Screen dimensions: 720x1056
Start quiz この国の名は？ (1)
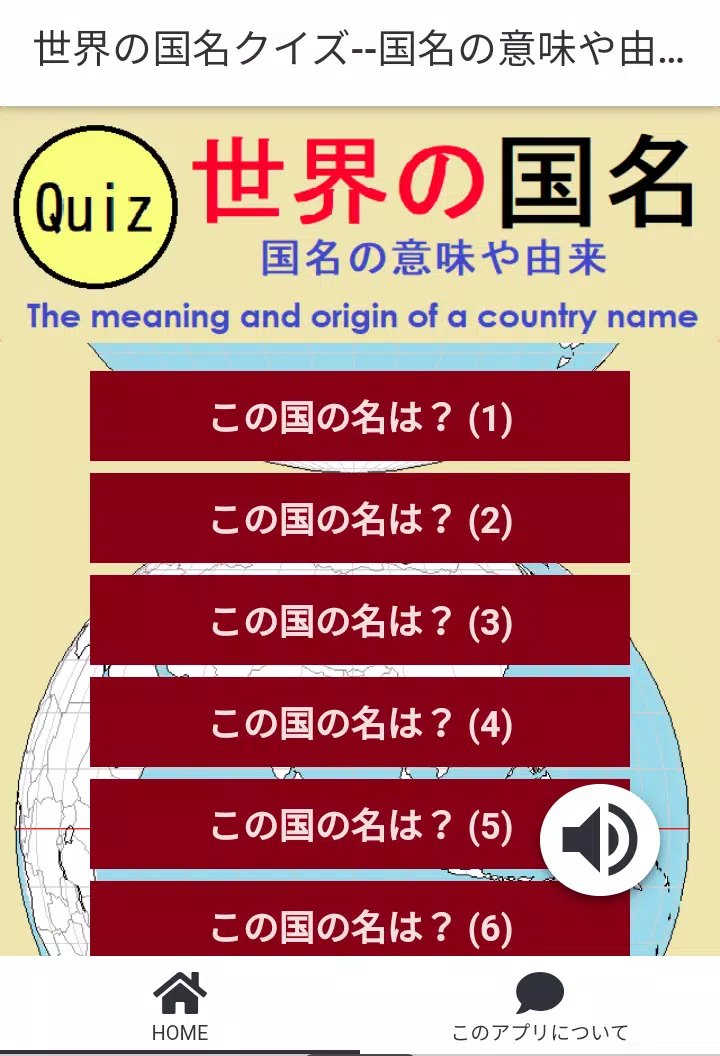pyautogui.click(x=360, y=417)
